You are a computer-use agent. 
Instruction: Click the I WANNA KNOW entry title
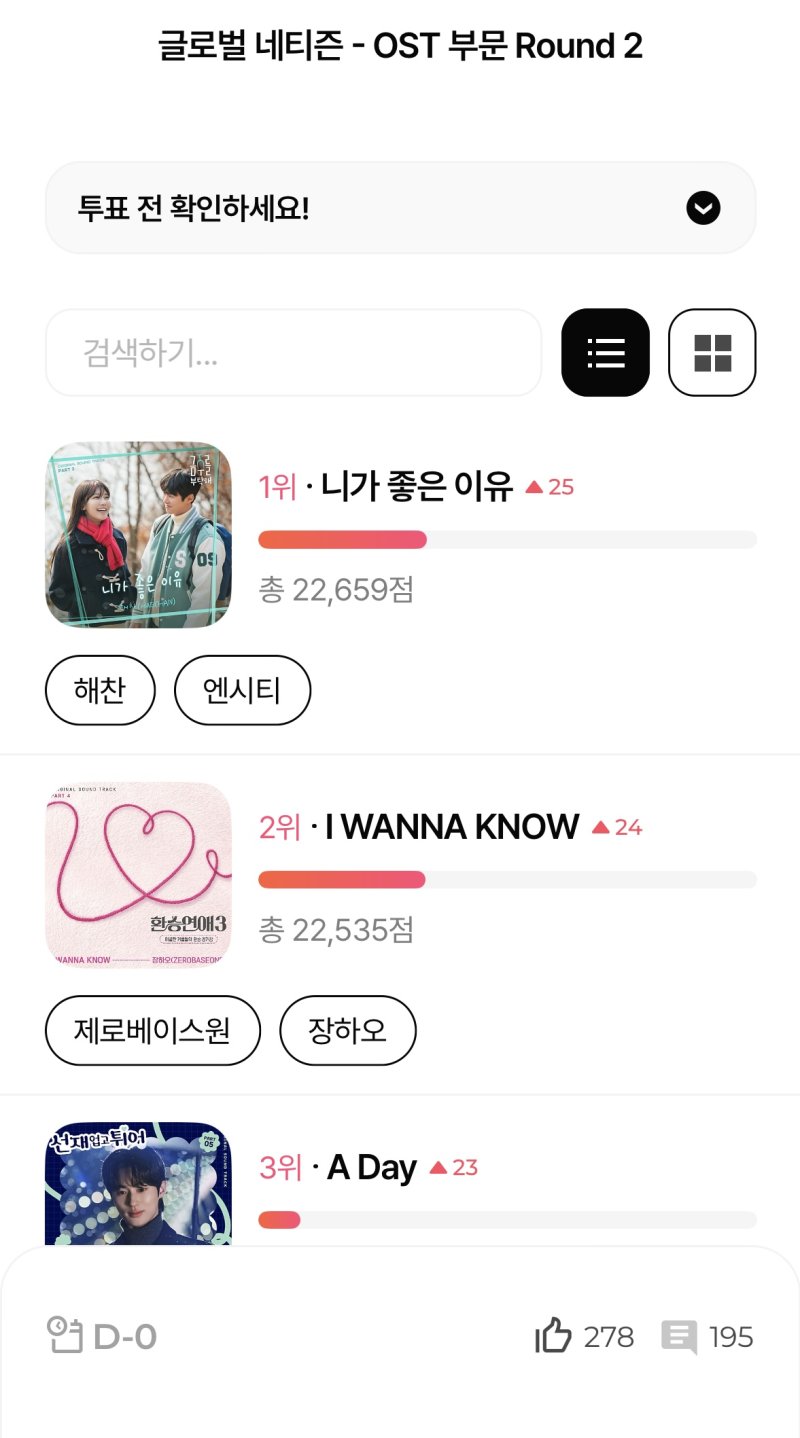click(x=447, y=827)
